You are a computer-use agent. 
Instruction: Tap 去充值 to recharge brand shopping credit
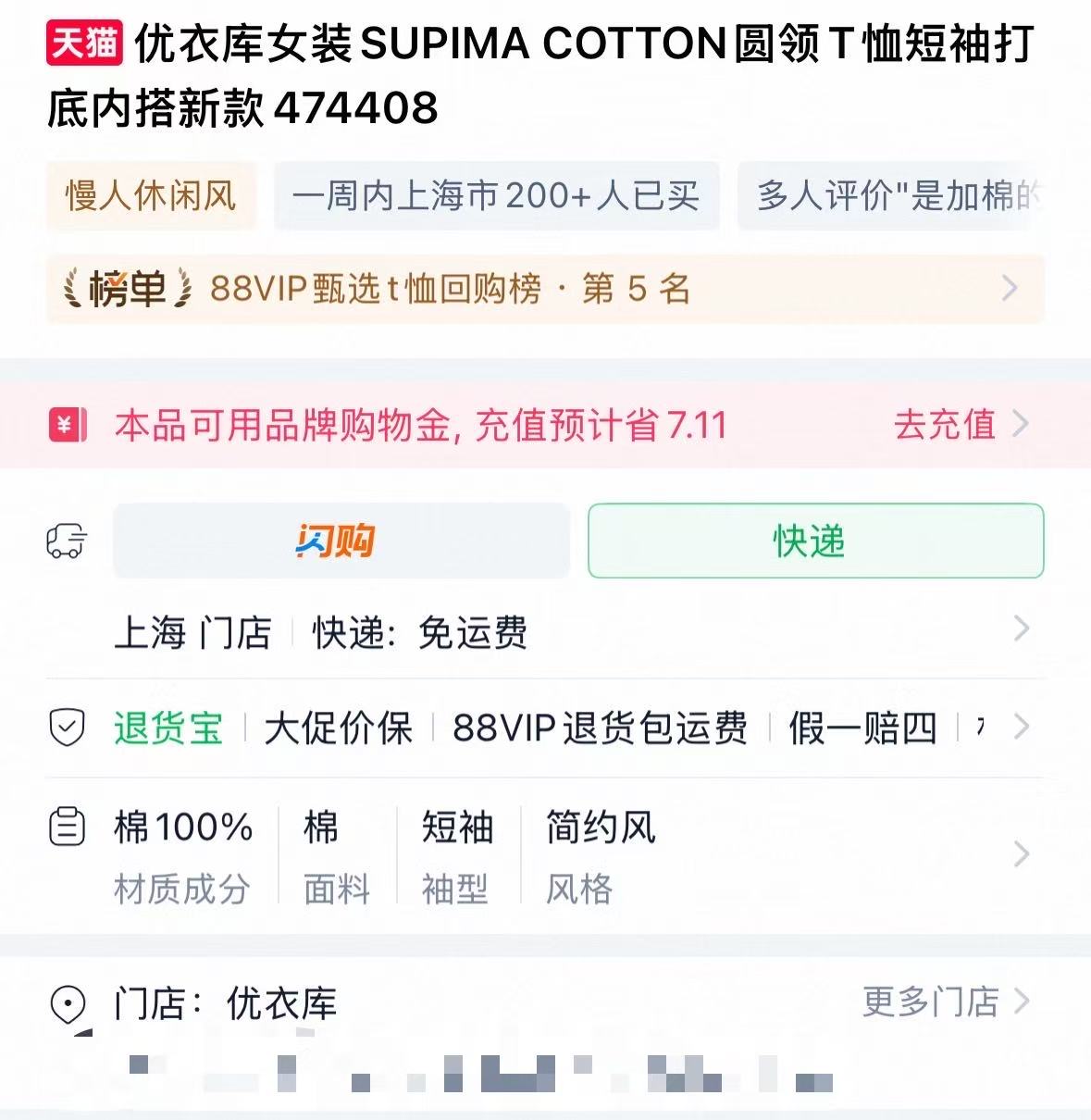[x=959, y=425]
